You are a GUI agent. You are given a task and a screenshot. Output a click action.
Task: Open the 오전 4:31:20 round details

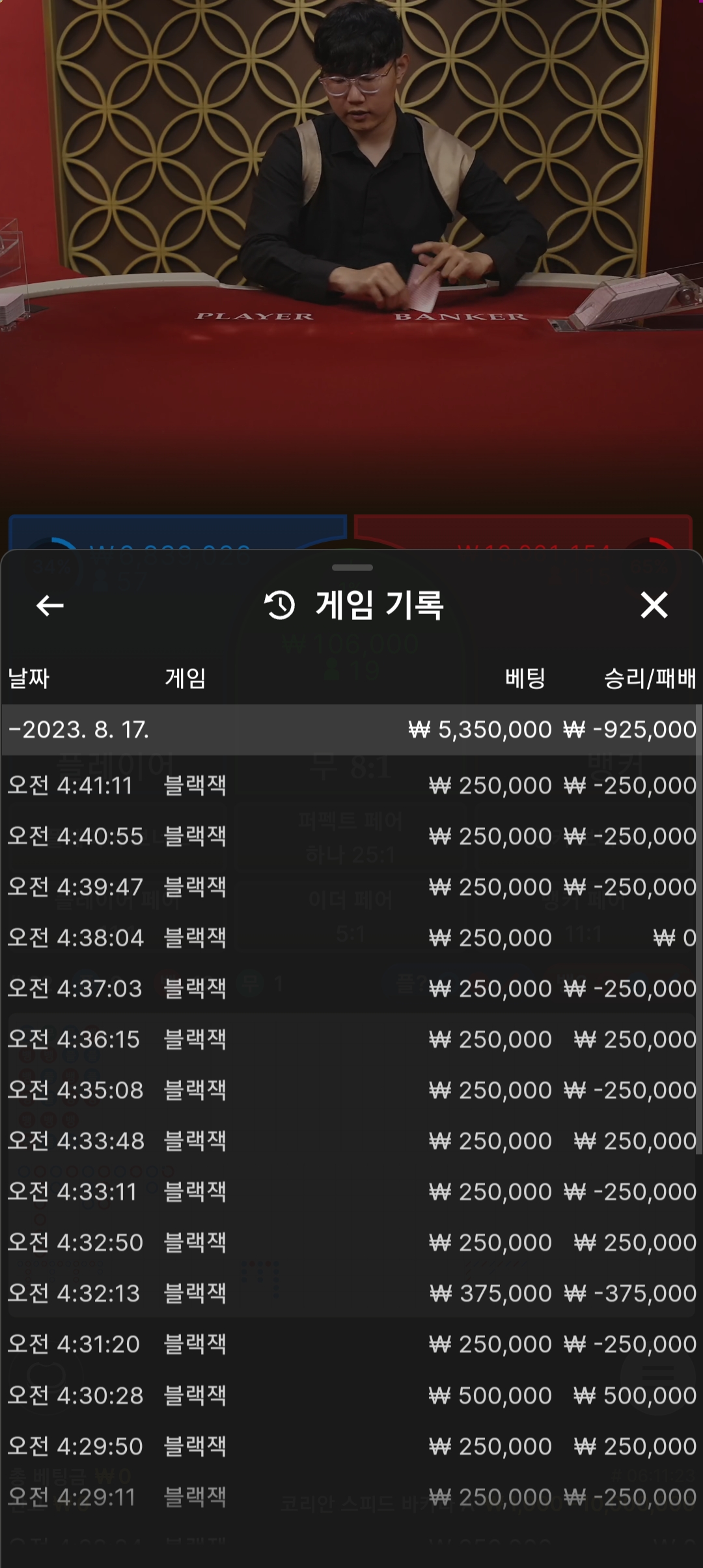click(351, 1344)
